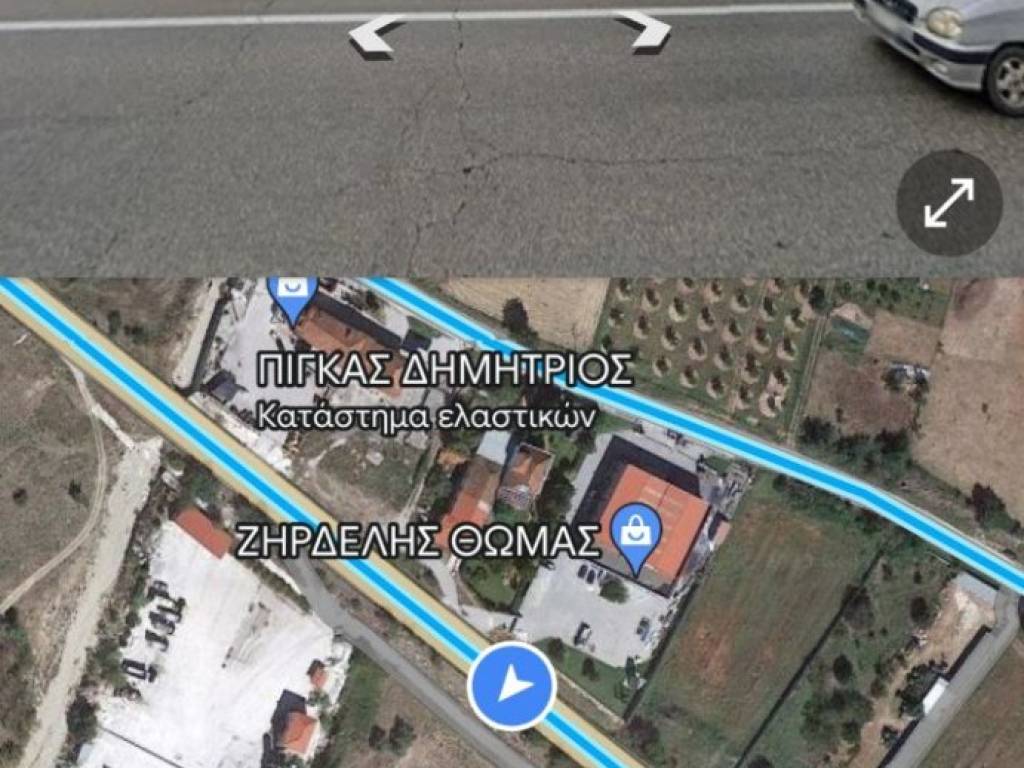Open ΖΗΡΔΕΛΗΣ ΘΩΜΑΣ shop marker
The width and height of the screenshot is (1024, 768).
633,536
